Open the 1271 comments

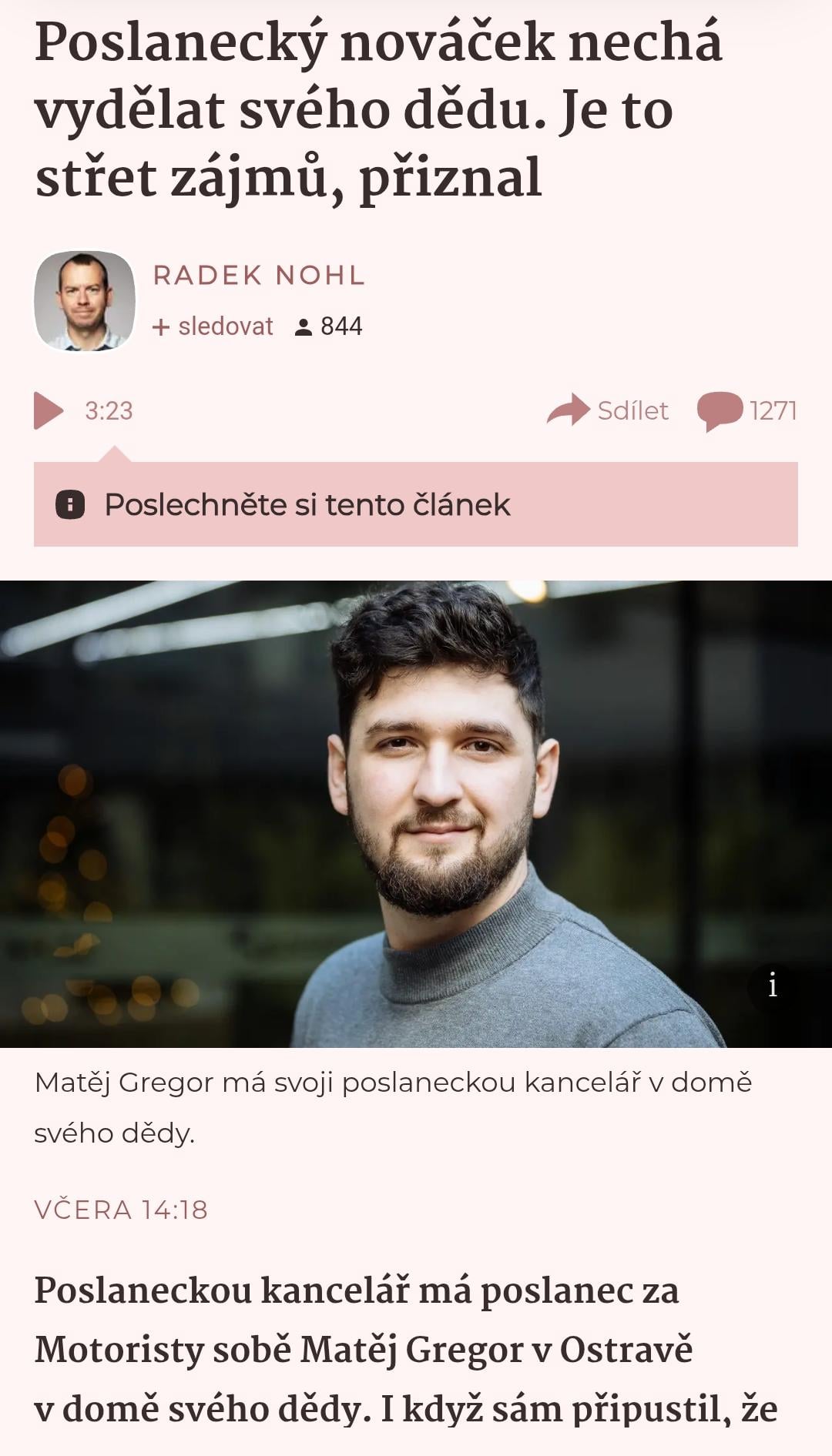click(746, 410)
